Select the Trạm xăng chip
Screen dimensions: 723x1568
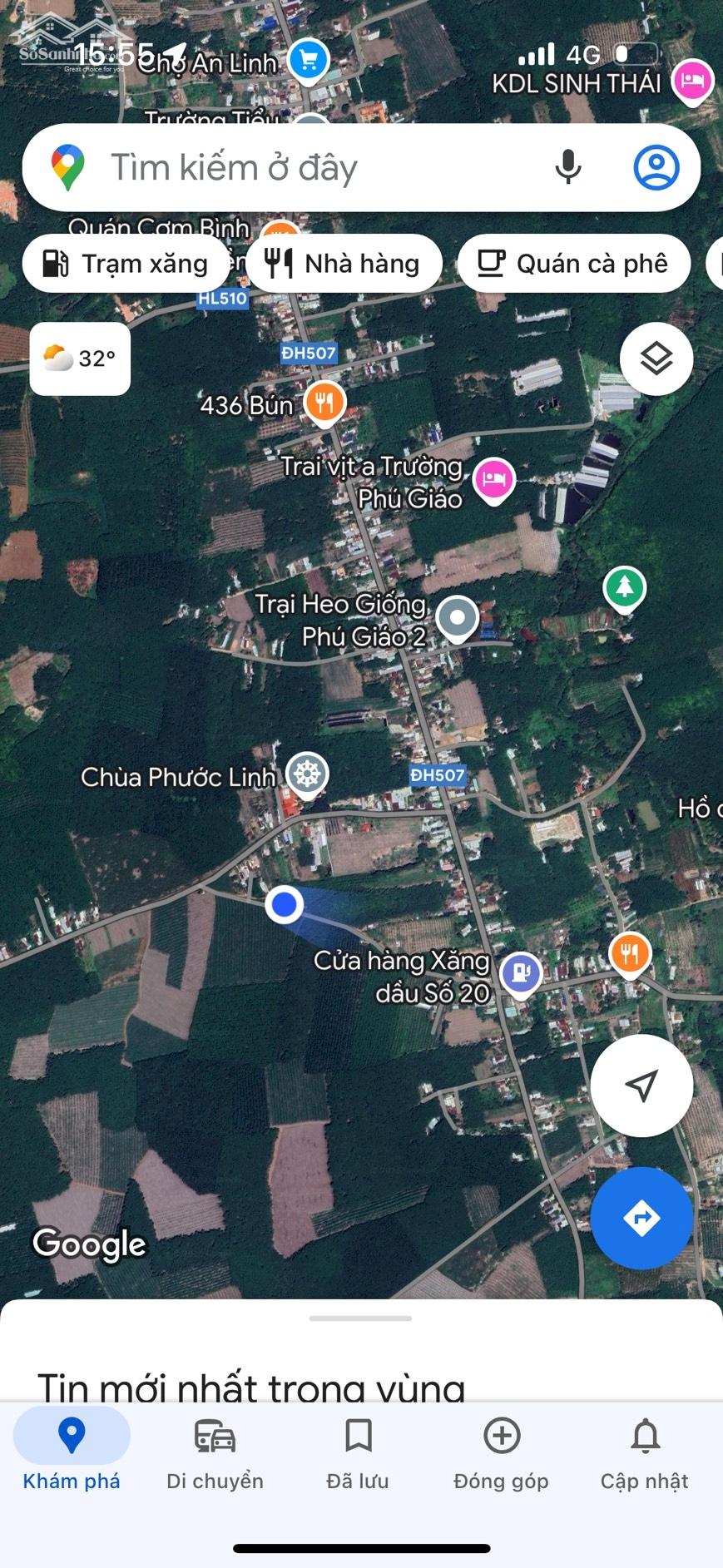click(126, 264)
